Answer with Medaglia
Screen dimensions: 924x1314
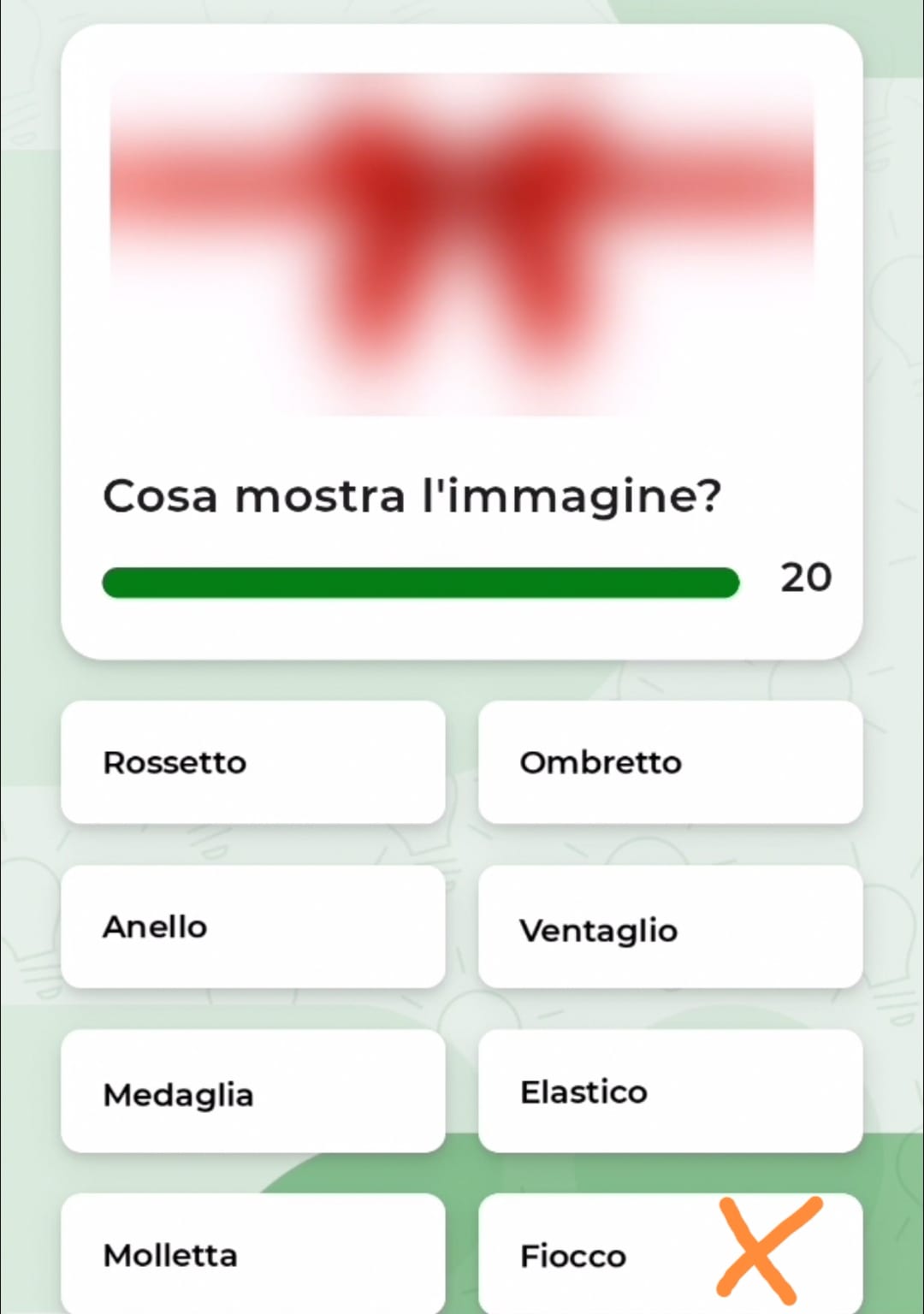[x=252, y=1092]
